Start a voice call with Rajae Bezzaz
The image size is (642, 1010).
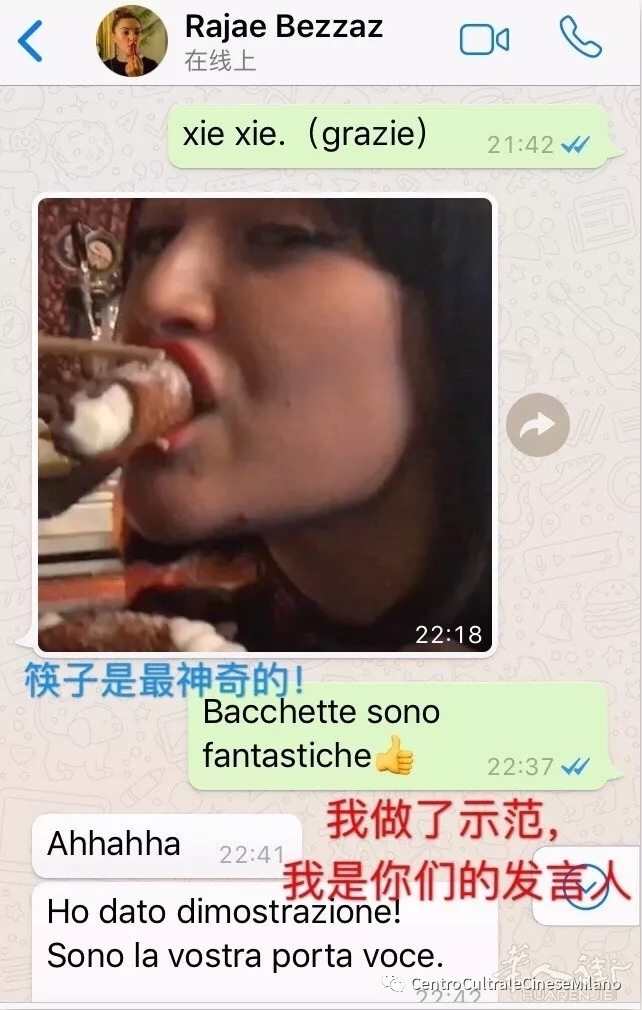580,39
